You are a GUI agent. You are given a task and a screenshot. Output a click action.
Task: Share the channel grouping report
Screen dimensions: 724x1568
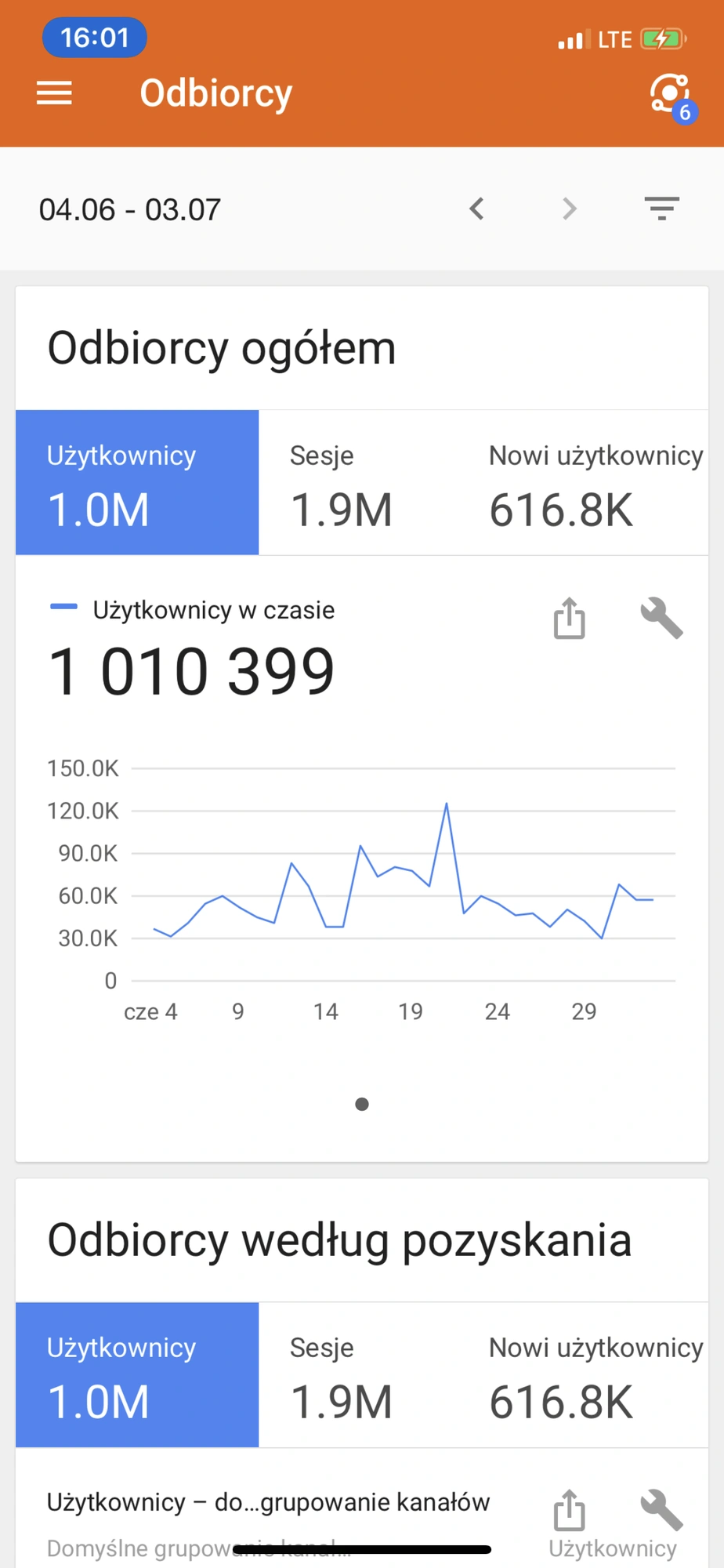pos(570,1510)
